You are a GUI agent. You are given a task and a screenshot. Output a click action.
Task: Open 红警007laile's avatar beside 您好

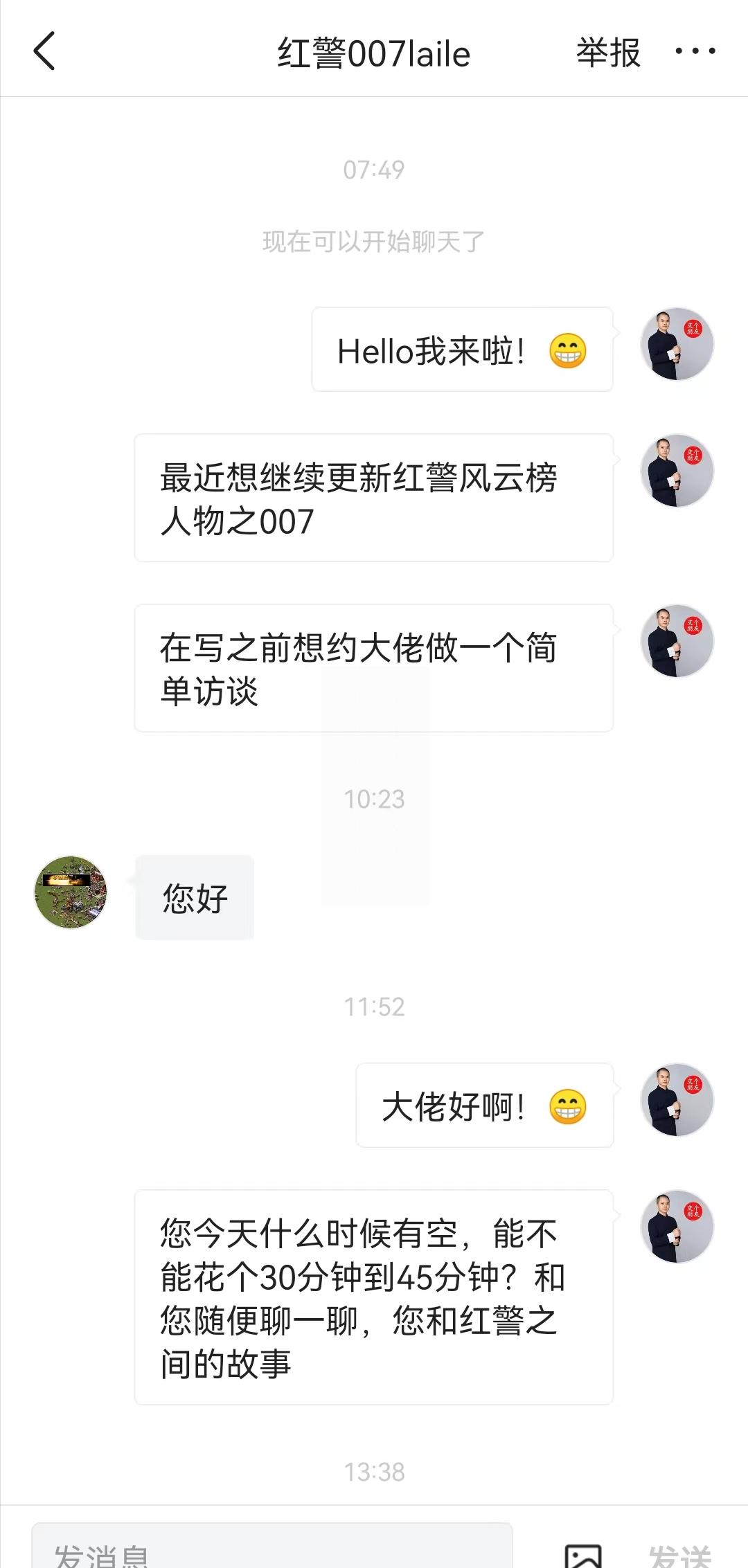71,892
